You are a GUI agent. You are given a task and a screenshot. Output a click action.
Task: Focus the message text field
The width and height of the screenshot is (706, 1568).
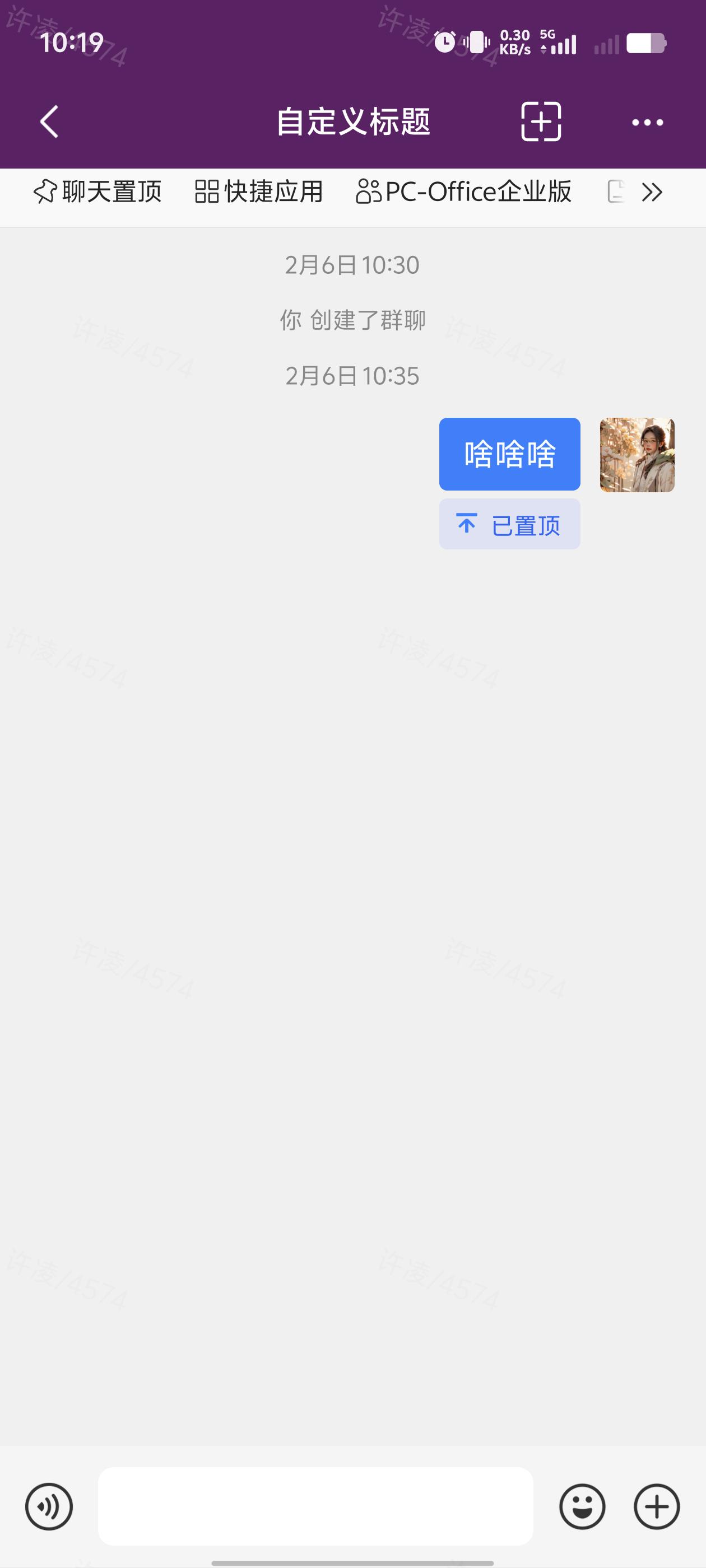(315, 1506)
